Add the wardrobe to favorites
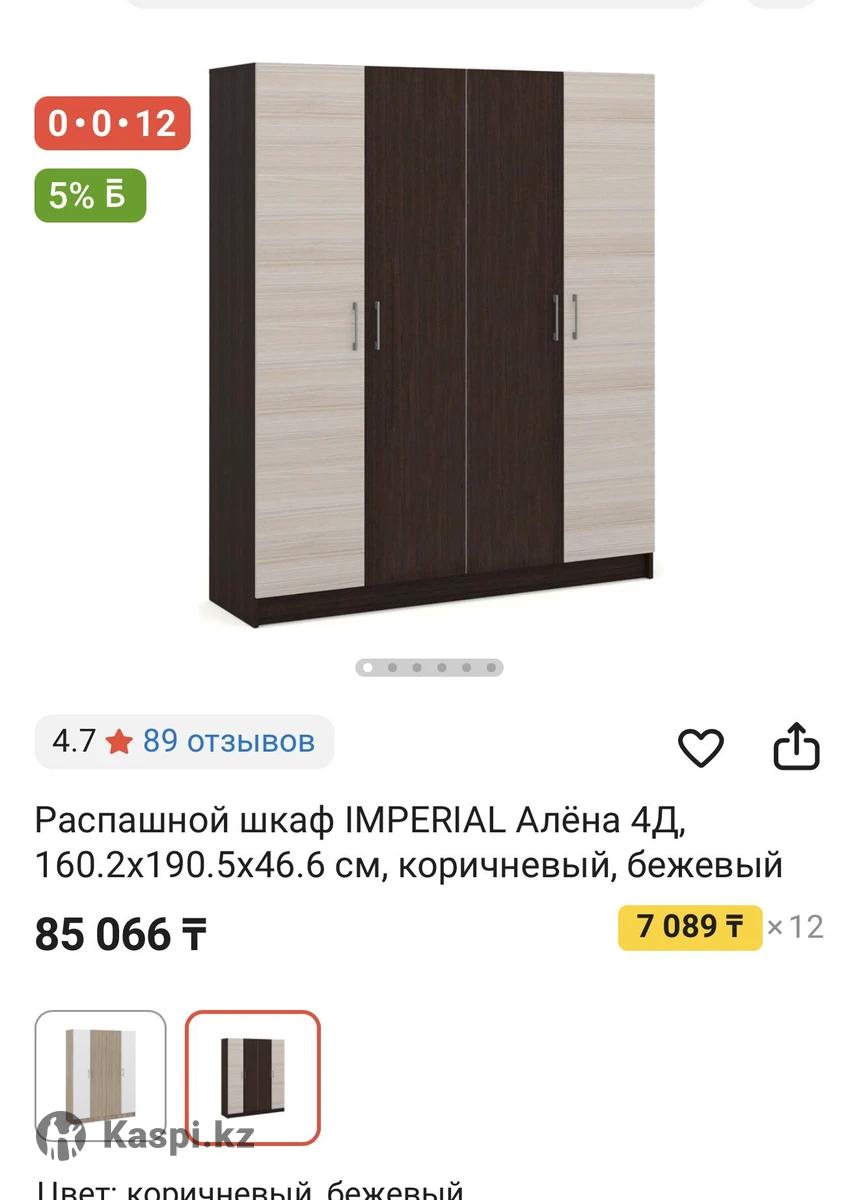Viewport: 859px width, 1200px height. [700, 747]
